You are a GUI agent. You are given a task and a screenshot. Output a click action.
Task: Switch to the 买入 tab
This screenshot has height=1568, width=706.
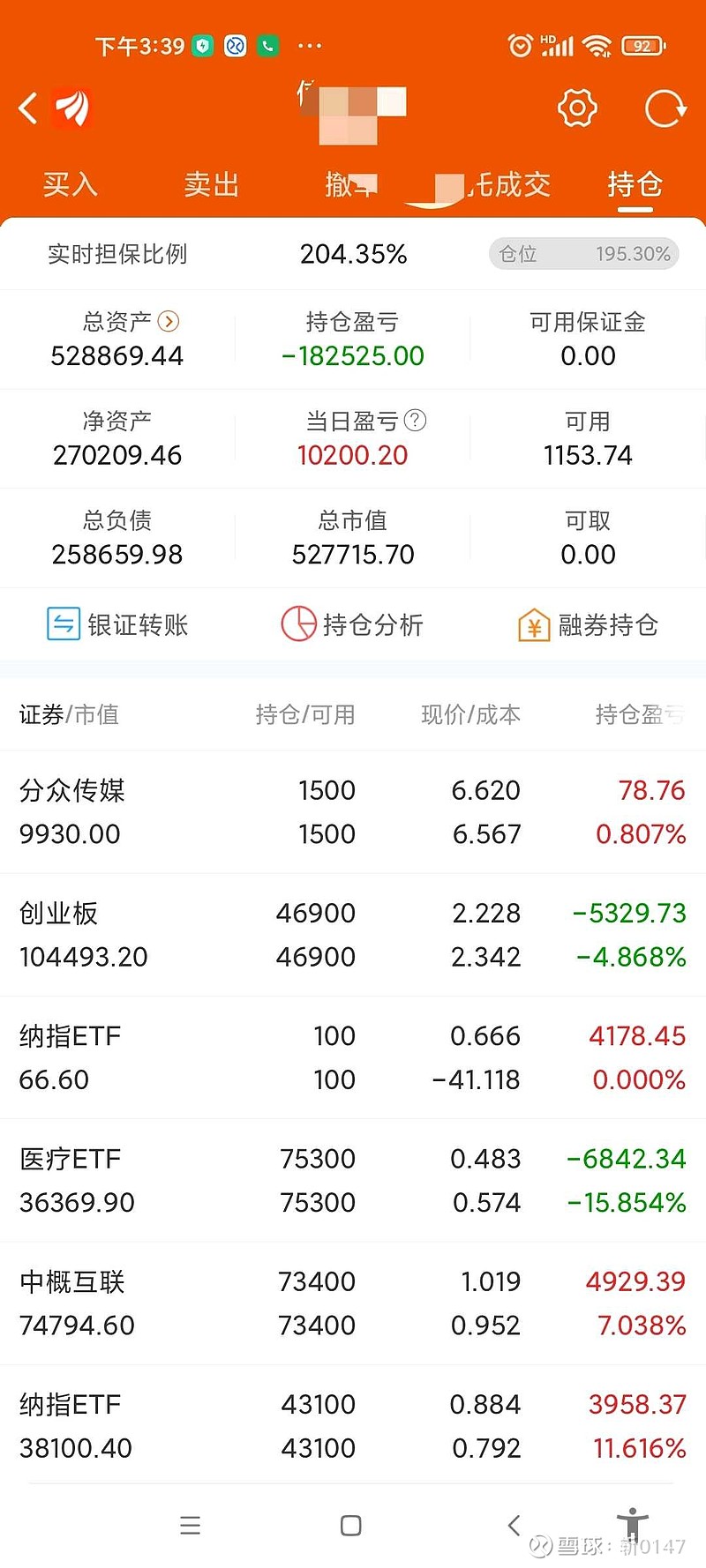pyautogui.click(x=70, y=184)
